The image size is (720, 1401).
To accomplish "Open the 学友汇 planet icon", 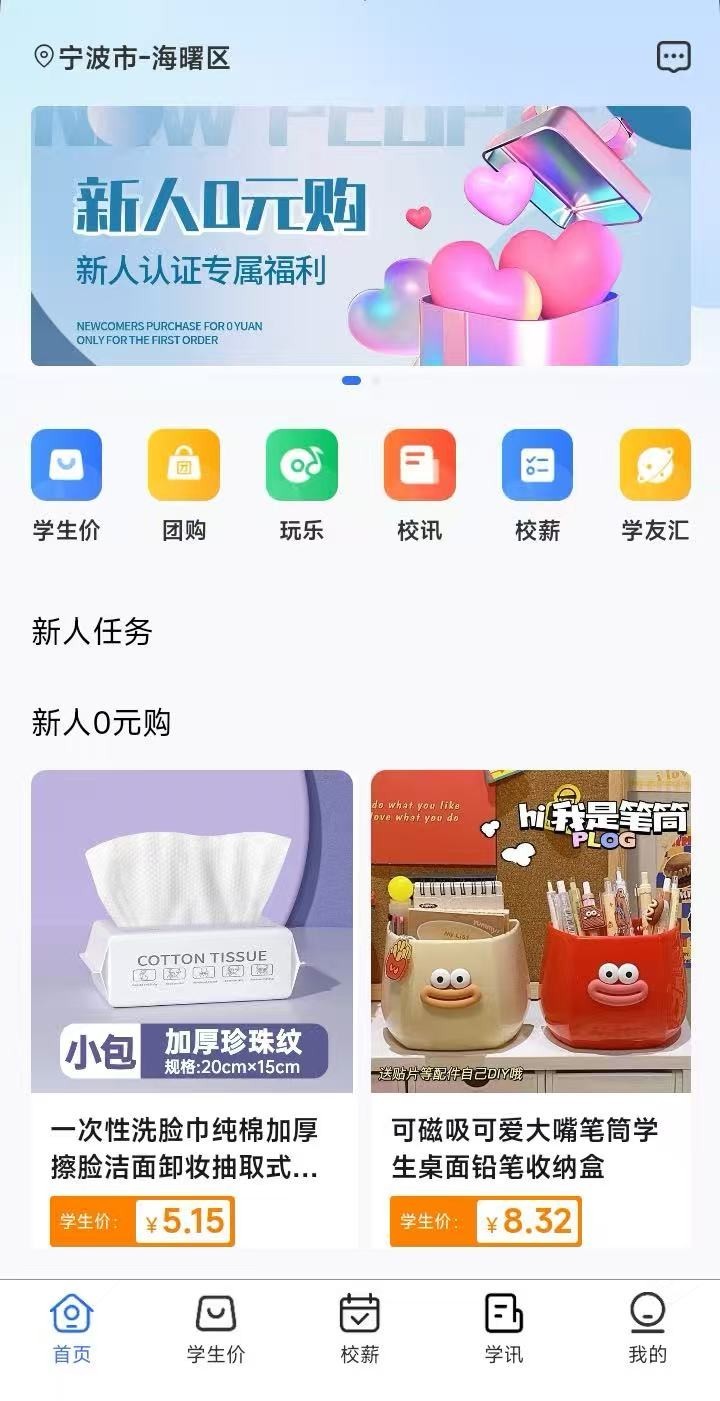I will point(654,464).
